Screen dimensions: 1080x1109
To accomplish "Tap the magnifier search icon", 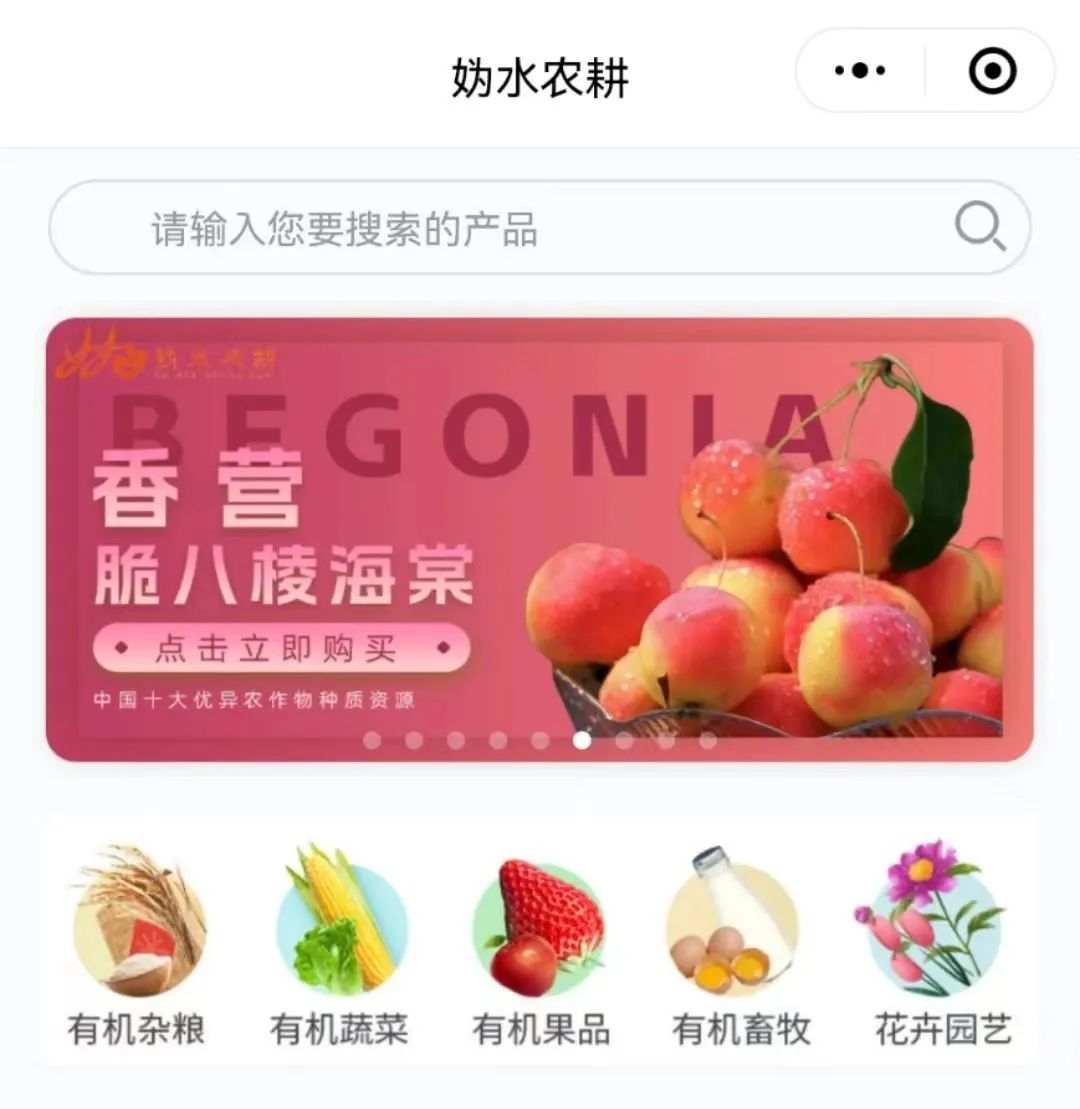I will [979, 227].
